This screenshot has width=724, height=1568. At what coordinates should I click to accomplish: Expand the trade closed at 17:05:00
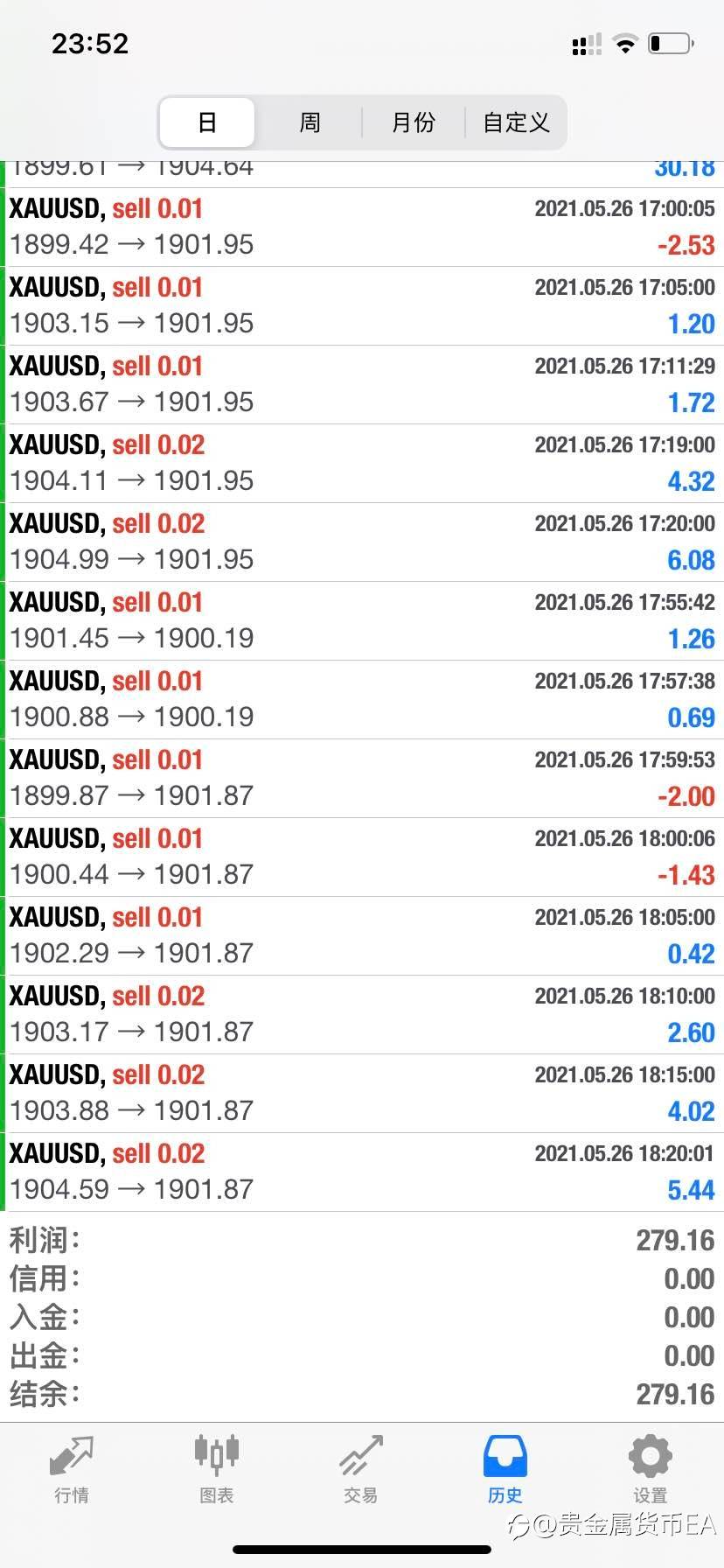tap(362, 306)
